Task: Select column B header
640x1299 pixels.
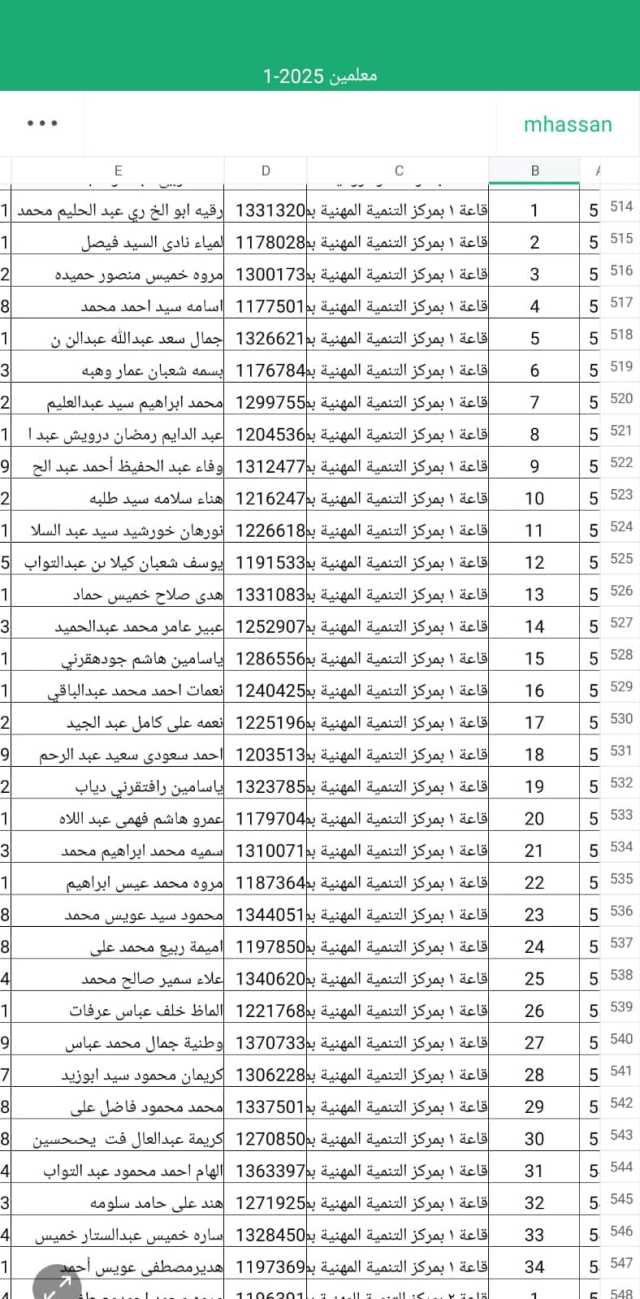Action: pyautogui.click(x=535, y=171)
